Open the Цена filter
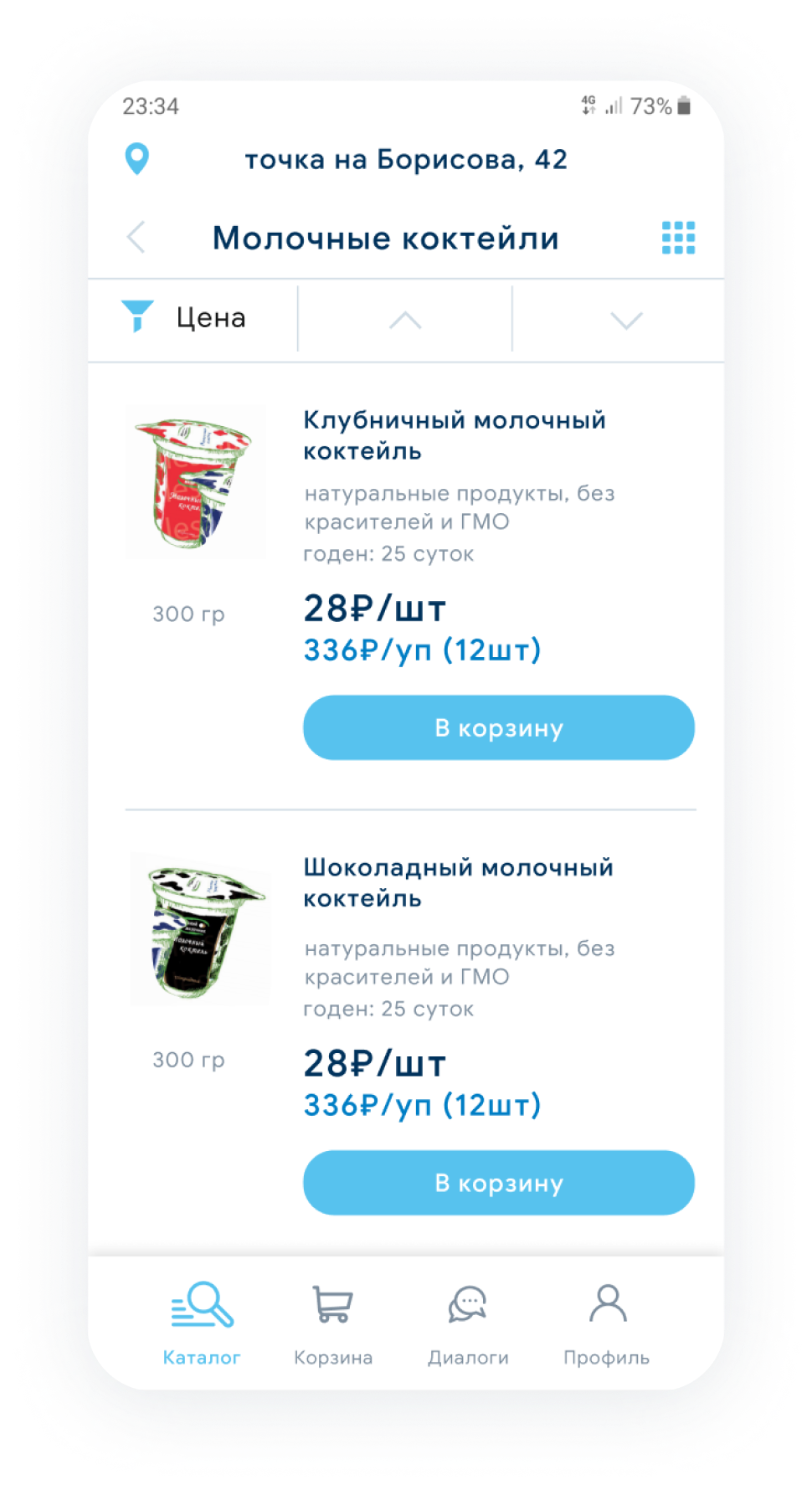The image size is (812, 1485). (186, 318)
